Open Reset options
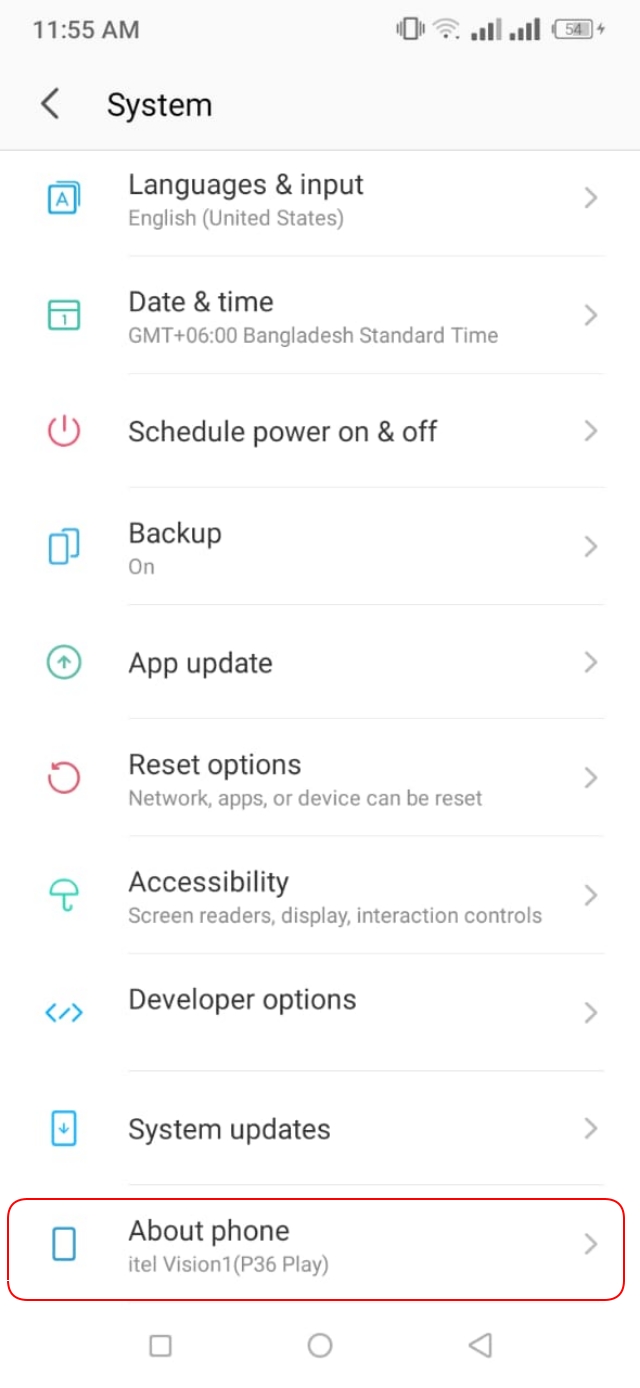This screenshot has width=640, height=1388. click(x=320, y=779)
